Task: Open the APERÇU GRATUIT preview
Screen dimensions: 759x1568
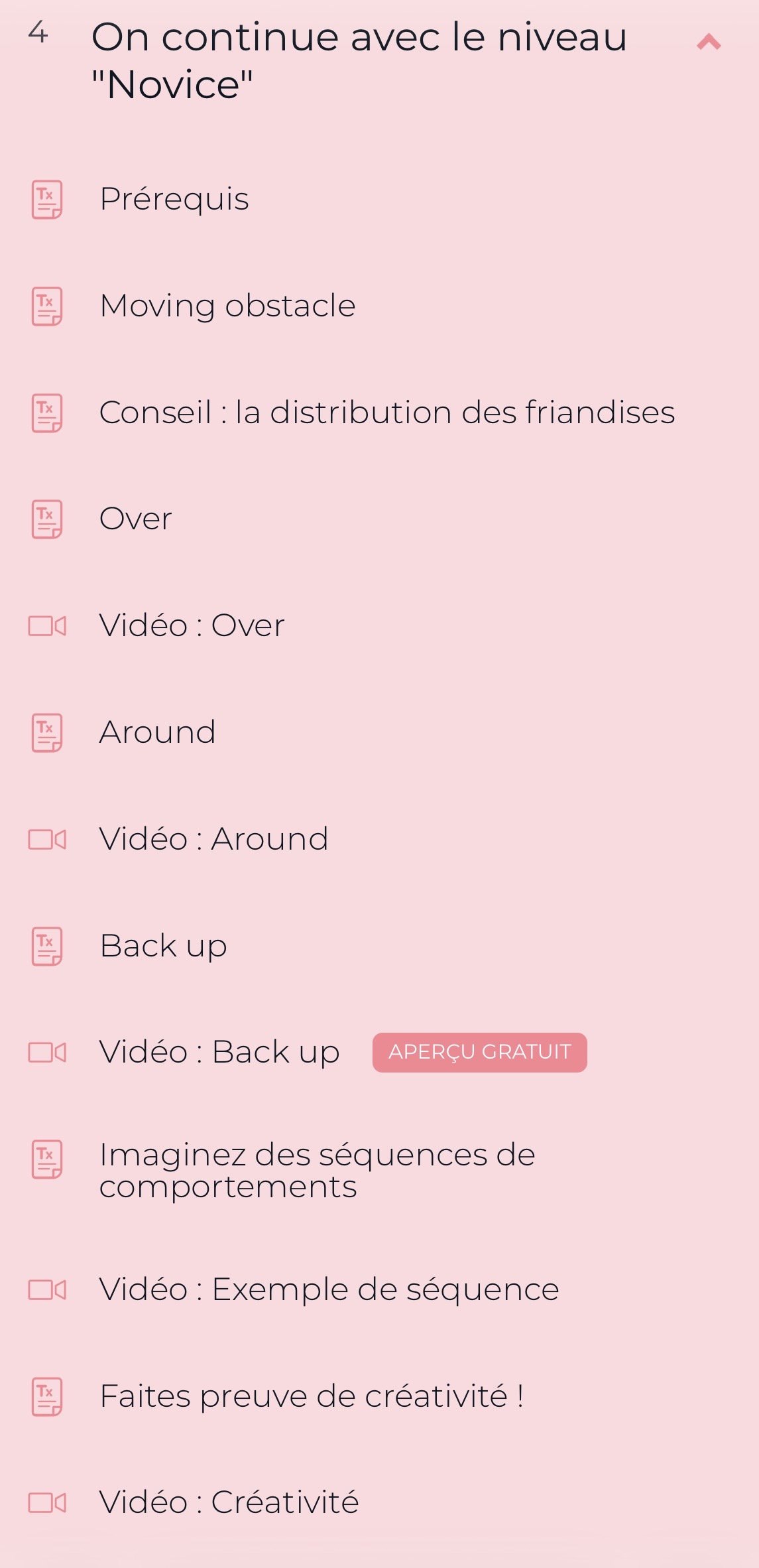Action: tap(479, 1052)
